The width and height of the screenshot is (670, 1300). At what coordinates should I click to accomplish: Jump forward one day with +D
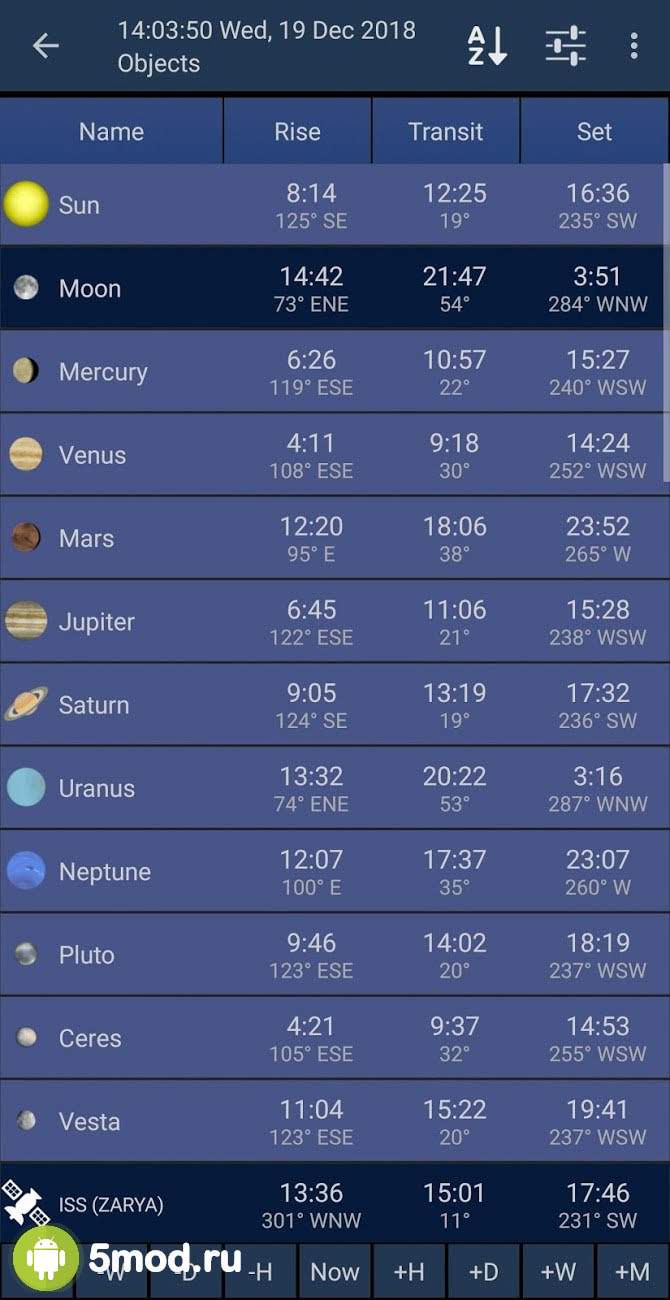click(483, 1272)
